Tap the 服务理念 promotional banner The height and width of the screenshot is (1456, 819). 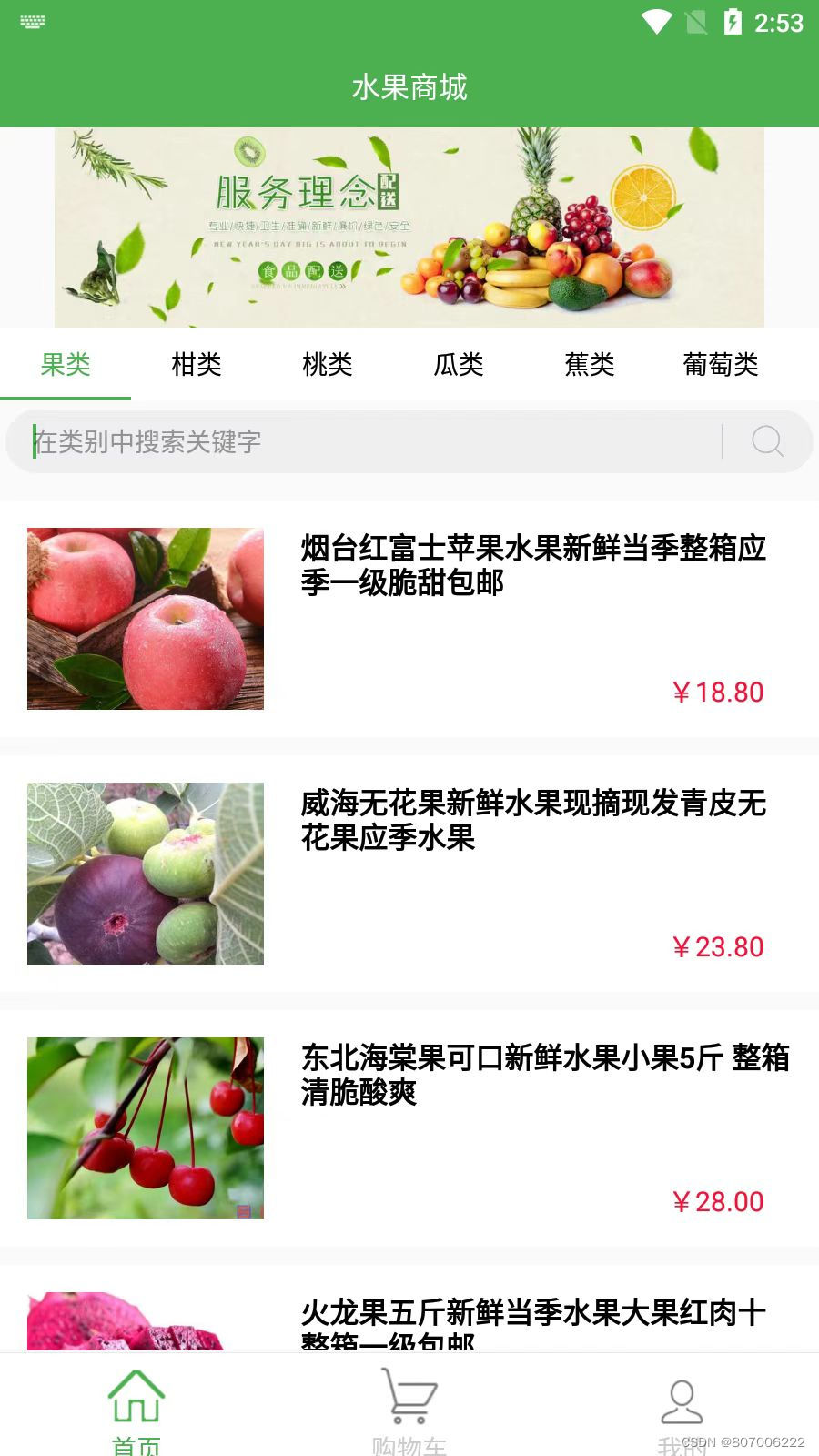(409, 227)
